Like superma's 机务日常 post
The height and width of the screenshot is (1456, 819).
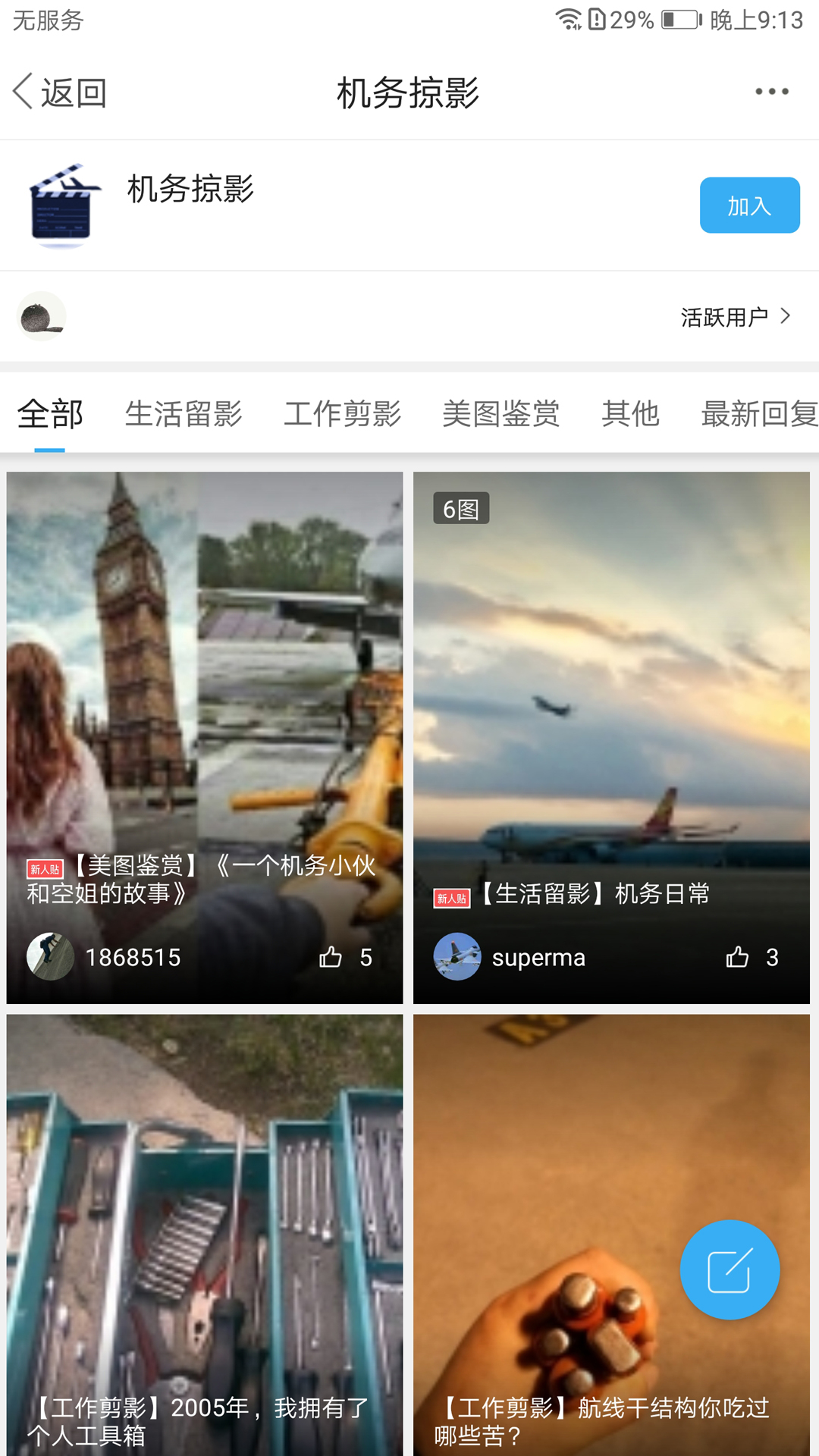(x=738, y=957)
